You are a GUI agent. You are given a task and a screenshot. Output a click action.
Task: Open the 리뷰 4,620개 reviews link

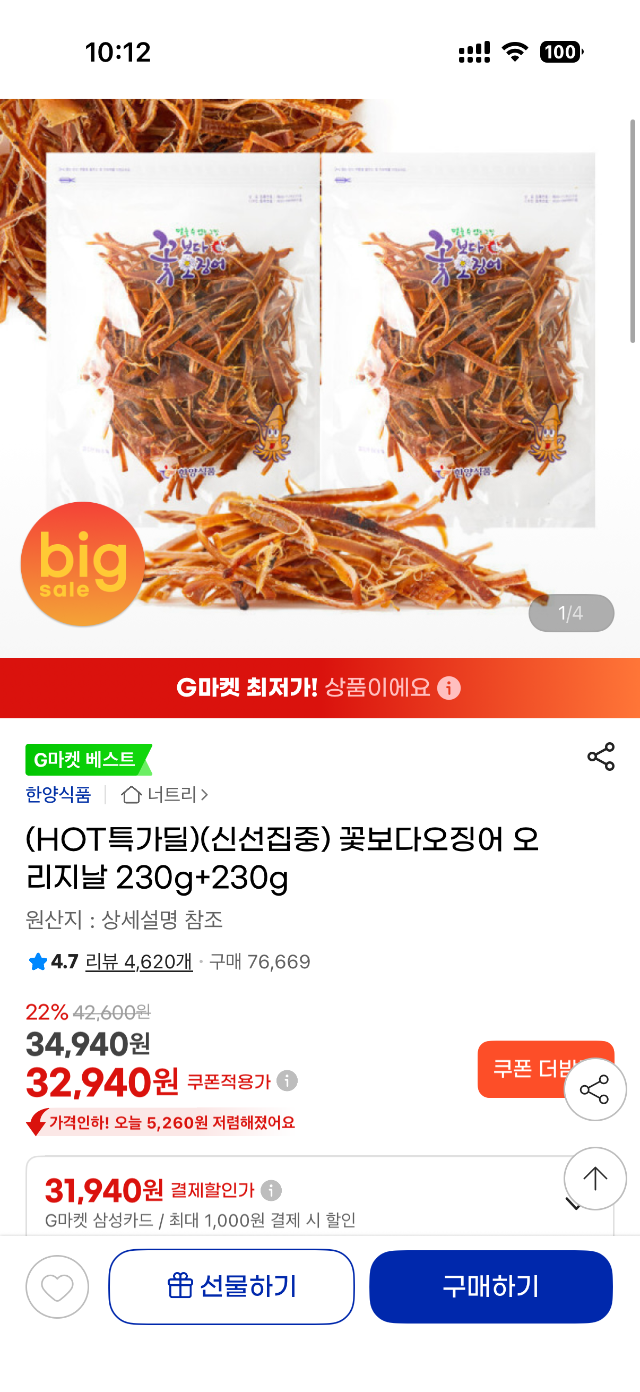pyautogui.click(x=139, y=962)
